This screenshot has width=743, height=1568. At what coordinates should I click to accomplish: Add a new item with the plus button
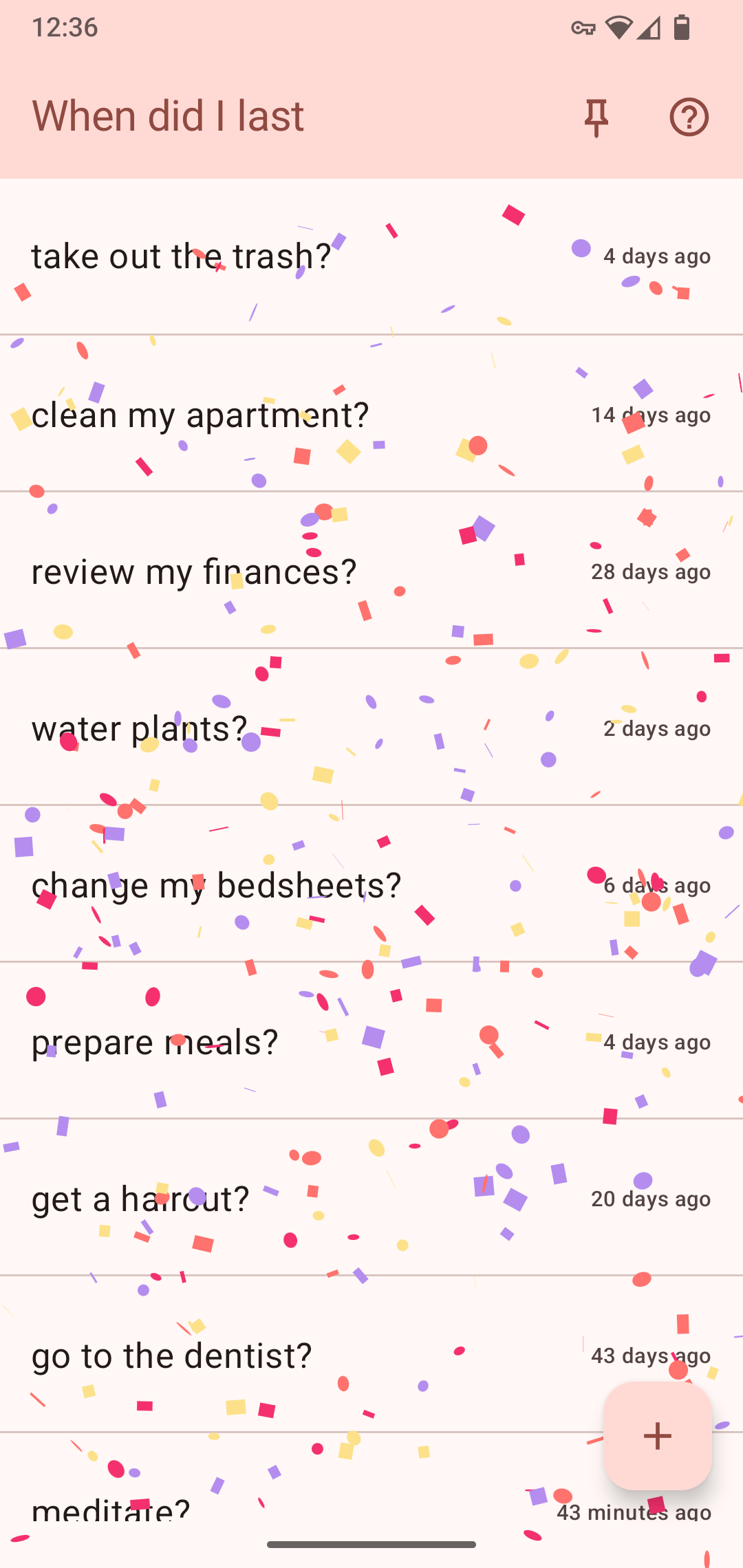pyautogui.click(x=657, y=1436)
